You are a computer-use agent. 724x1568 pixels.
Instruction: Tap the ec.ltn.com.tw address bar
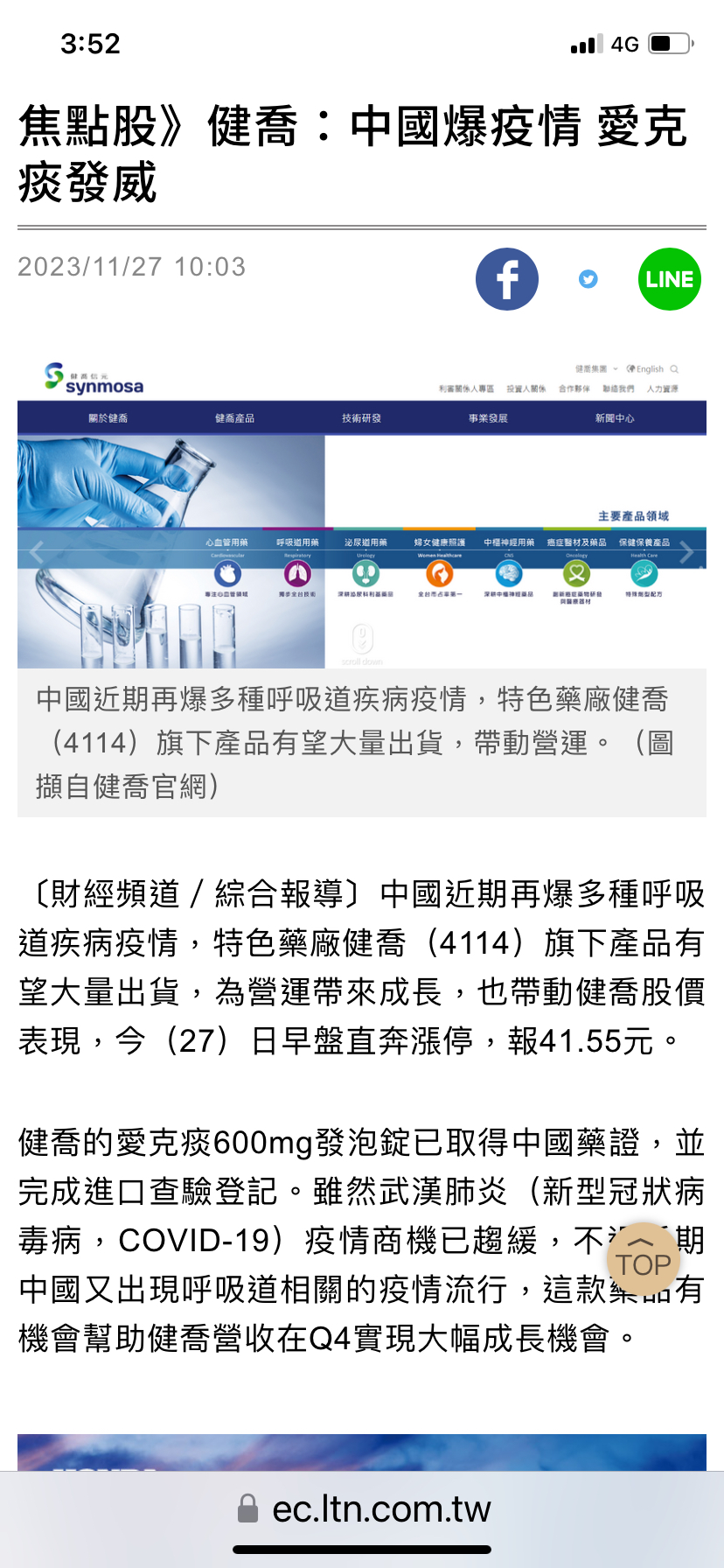(362, 1509)
